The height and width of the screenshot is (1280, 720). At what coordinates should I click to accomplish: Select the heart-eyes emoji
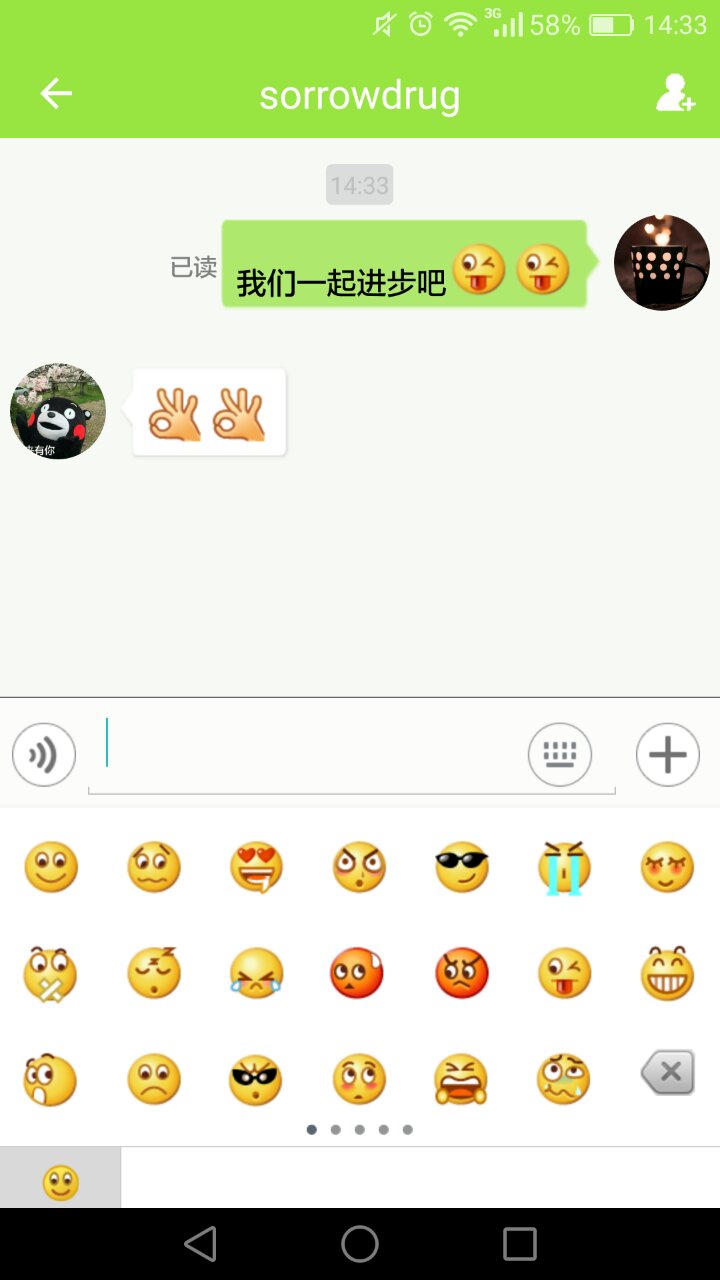click(257, 867)
